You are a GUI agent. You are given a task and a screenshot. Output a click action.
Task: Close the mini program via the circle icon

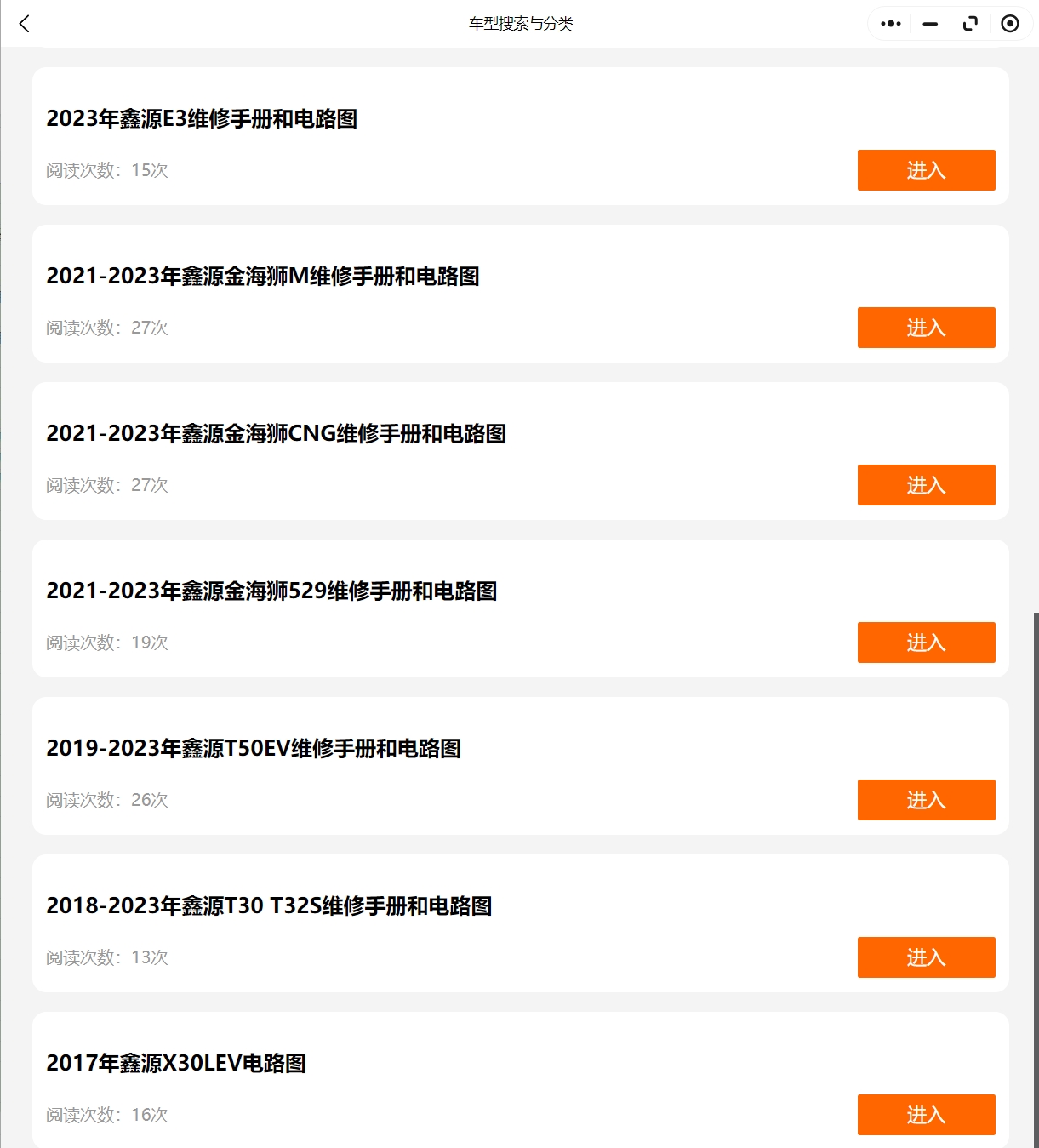click(1011, 23)
